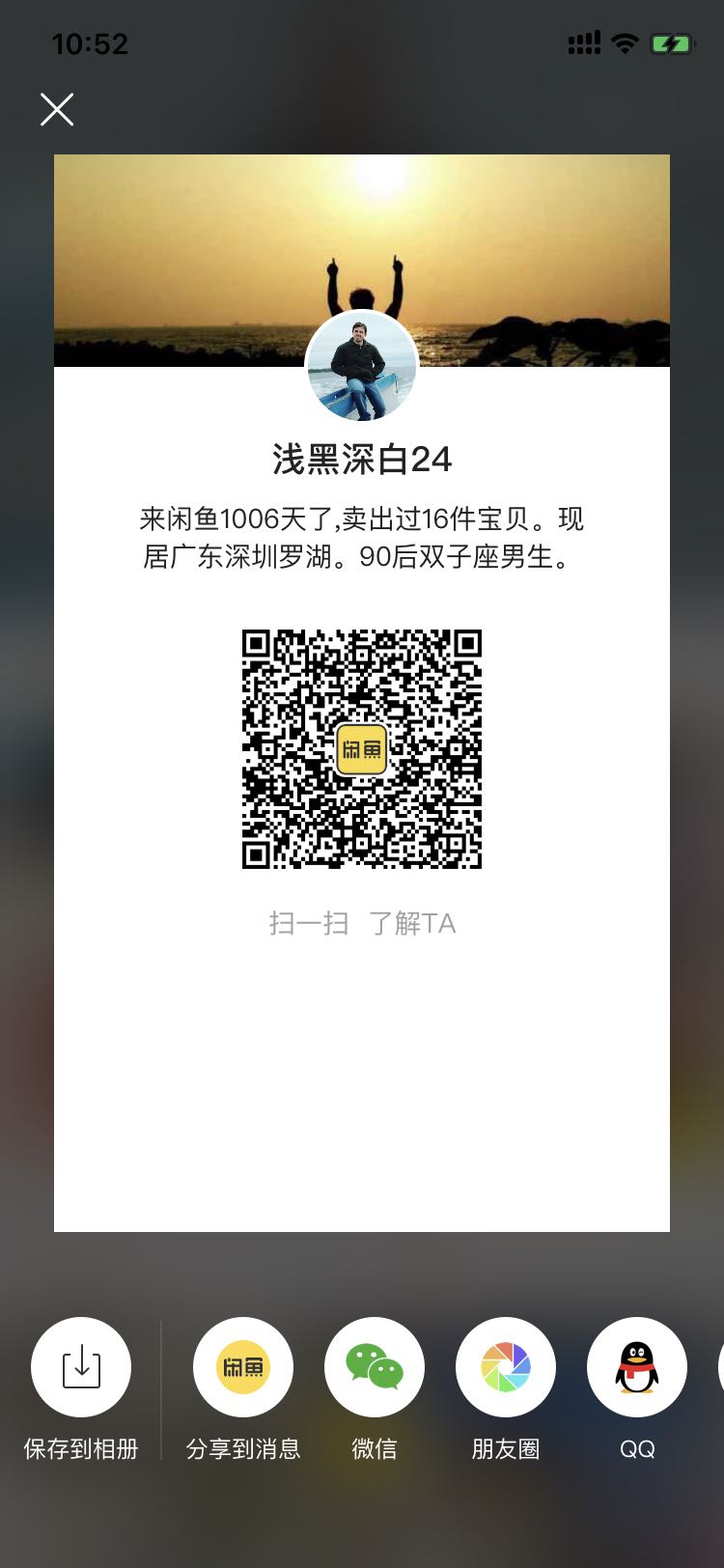The width and height of the screenshot is (724, 1568).
Task: Share the profile card via WeChat
Action: tap(375, 1367)
